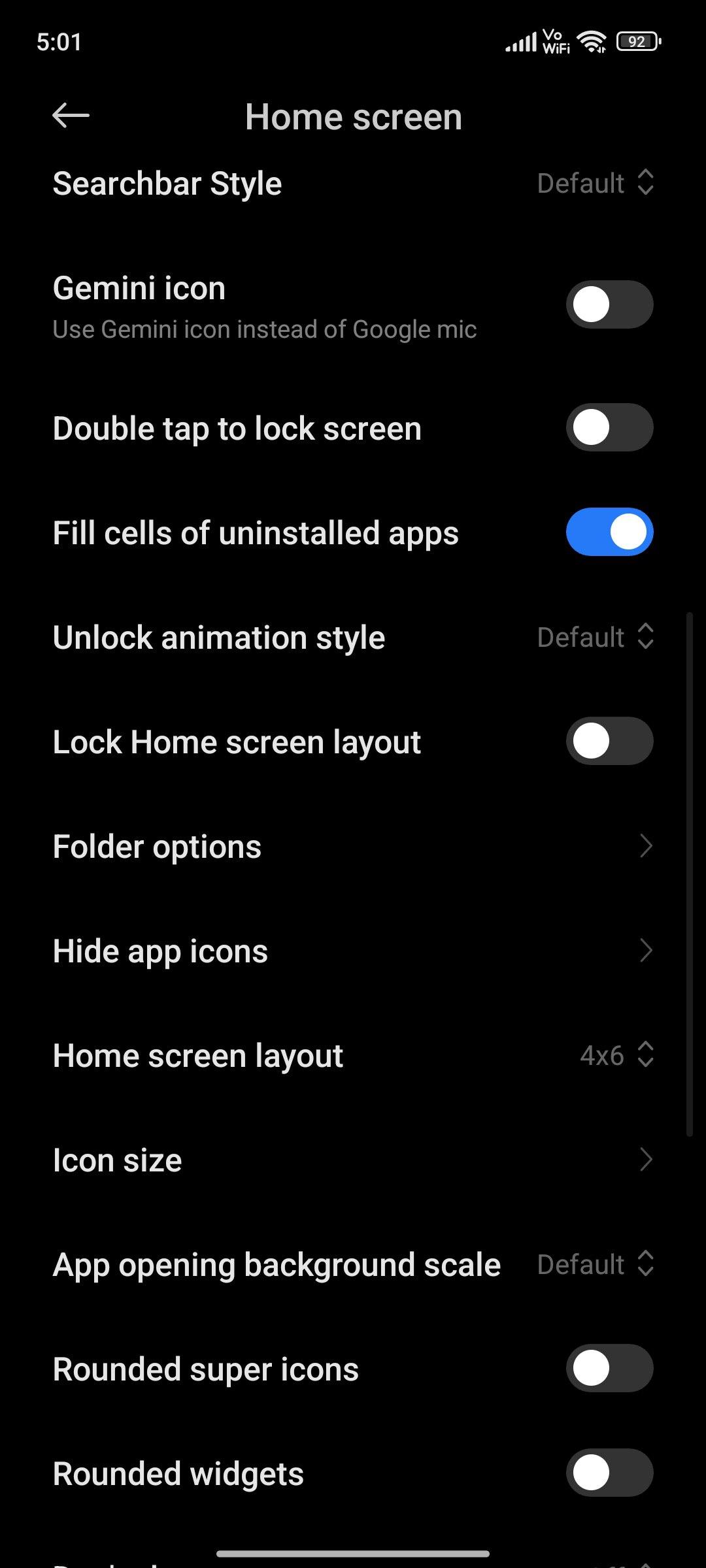Open the Searchbar Style dropdown
Screen dimensions: 706x1568
(x=595, y=183)
